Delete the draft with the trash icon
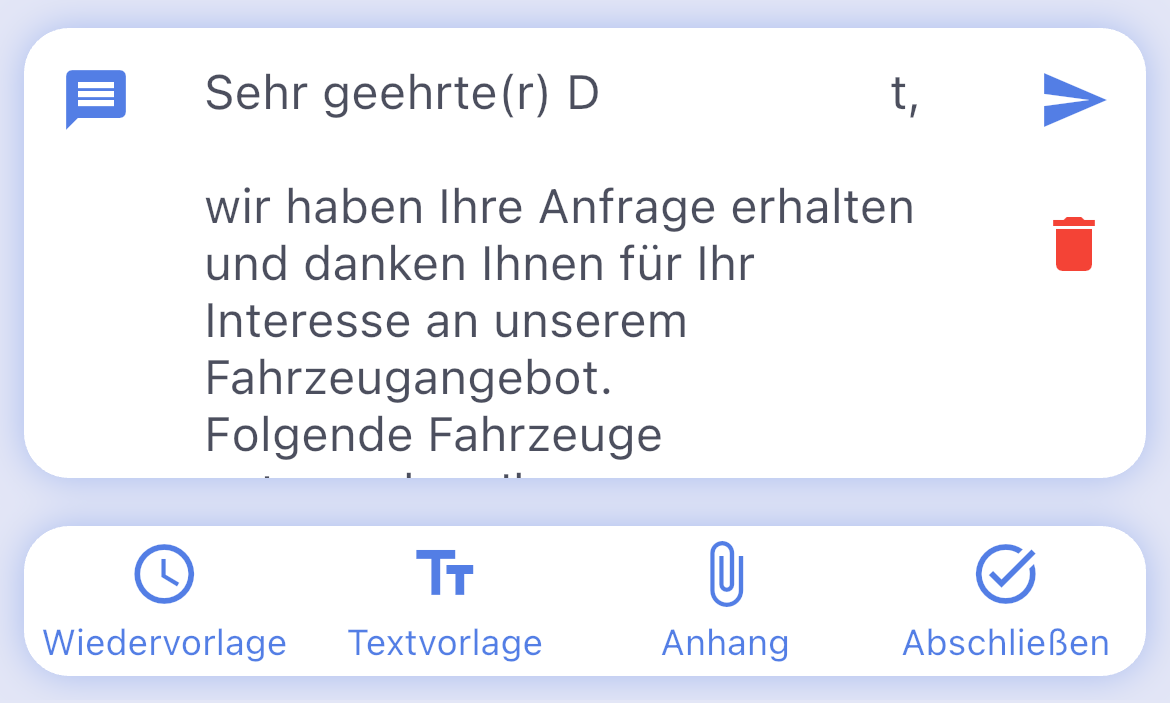 tap(1074, 244)
